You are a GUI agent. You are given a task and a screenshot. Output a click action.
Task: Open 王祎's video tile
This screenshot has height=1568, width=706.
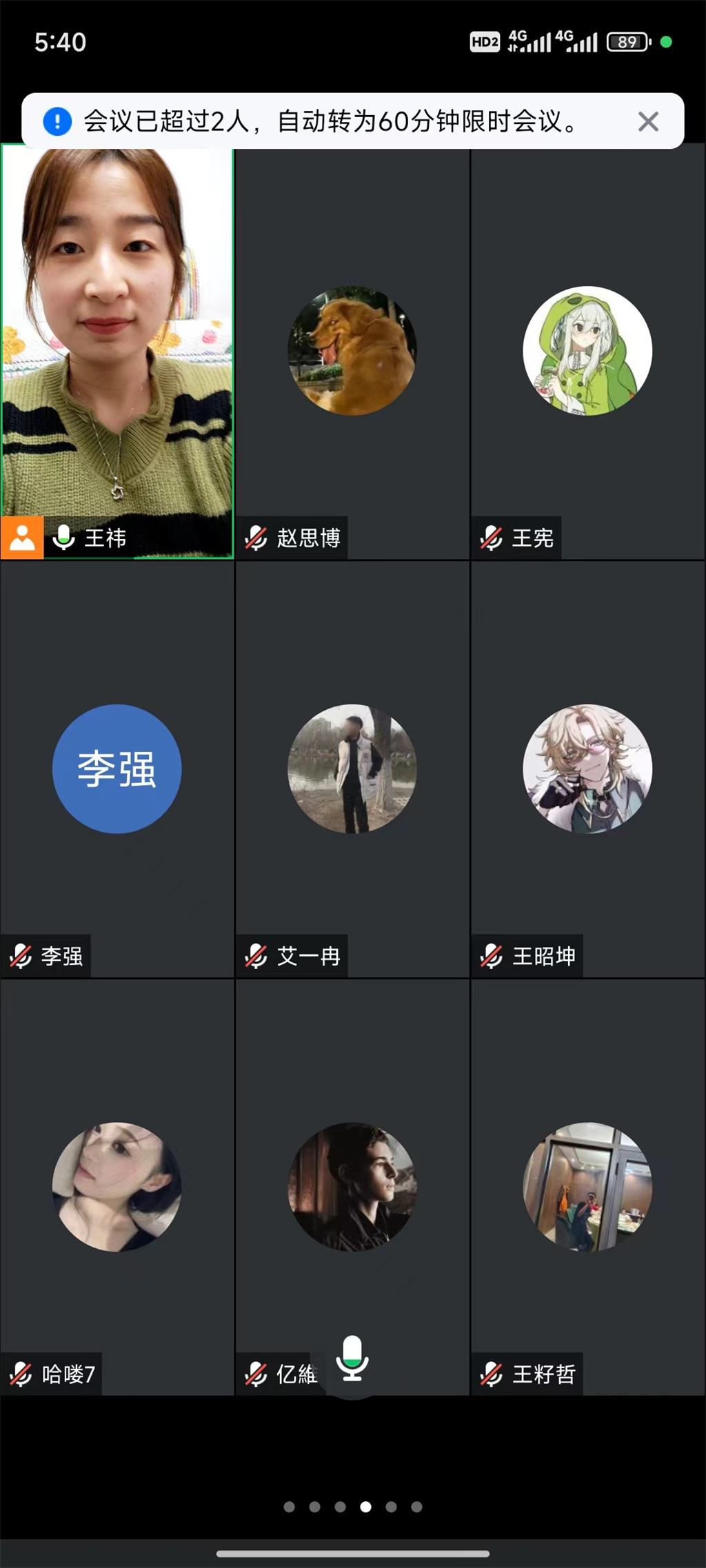point(117,352)
